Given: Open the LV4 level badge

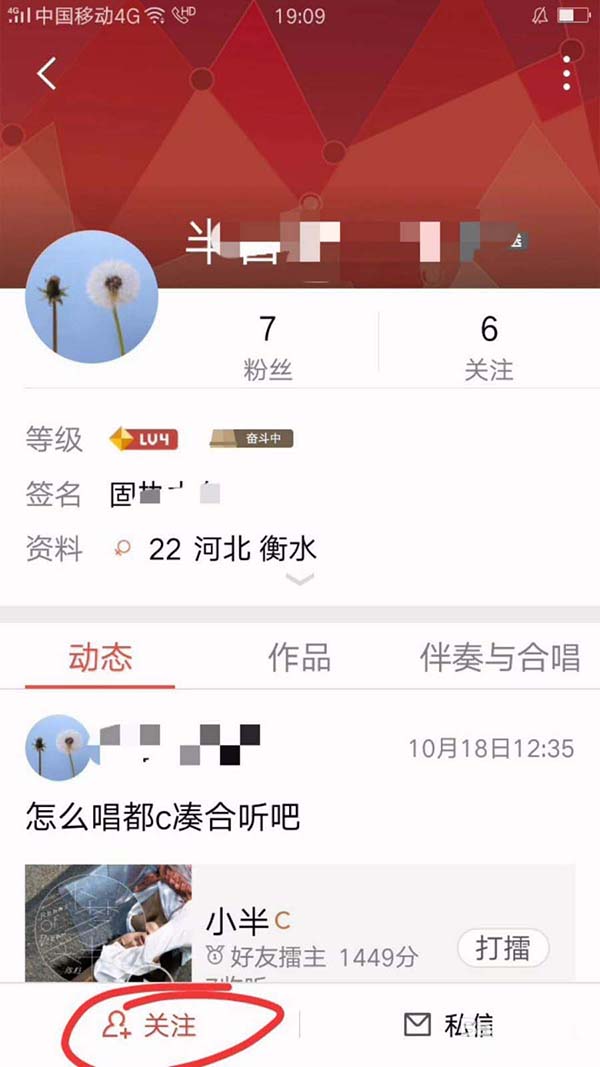Looking at the screenshot, I should point(143,438).
